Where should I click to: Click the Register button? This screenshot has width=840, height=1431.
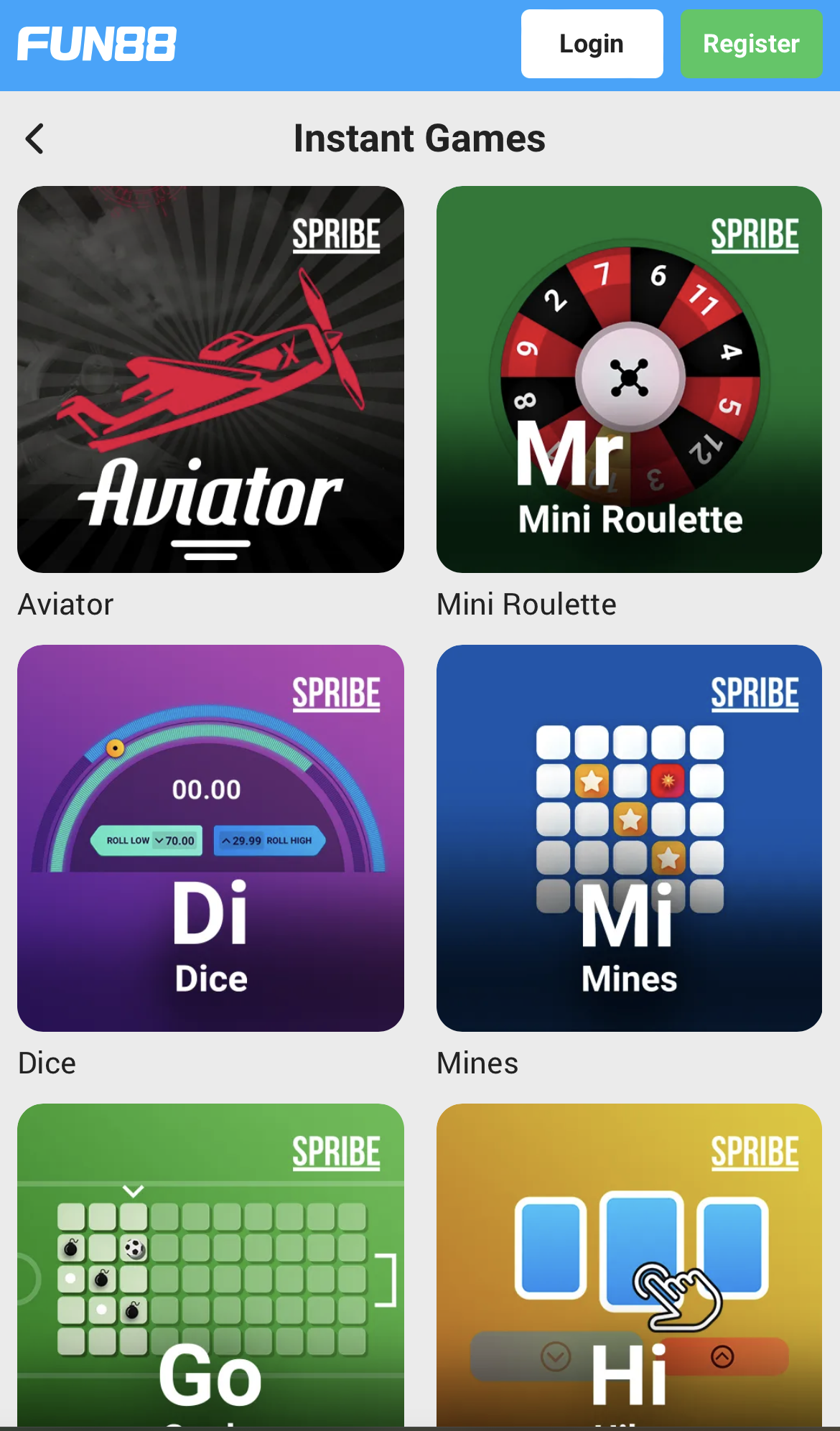click(x=751, y=45)
